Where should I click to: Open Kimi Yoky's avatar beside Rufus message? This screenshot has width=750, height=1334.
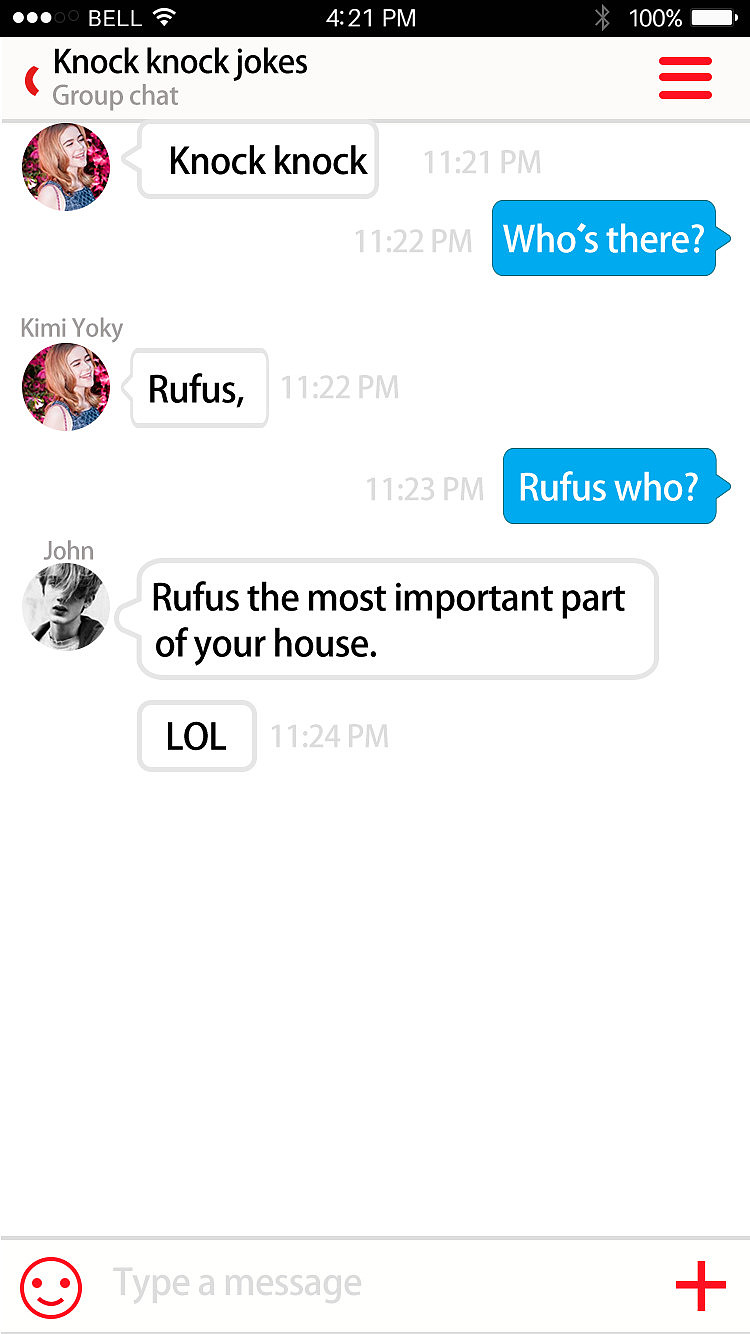pyautogui.click(x=66, y=387)
